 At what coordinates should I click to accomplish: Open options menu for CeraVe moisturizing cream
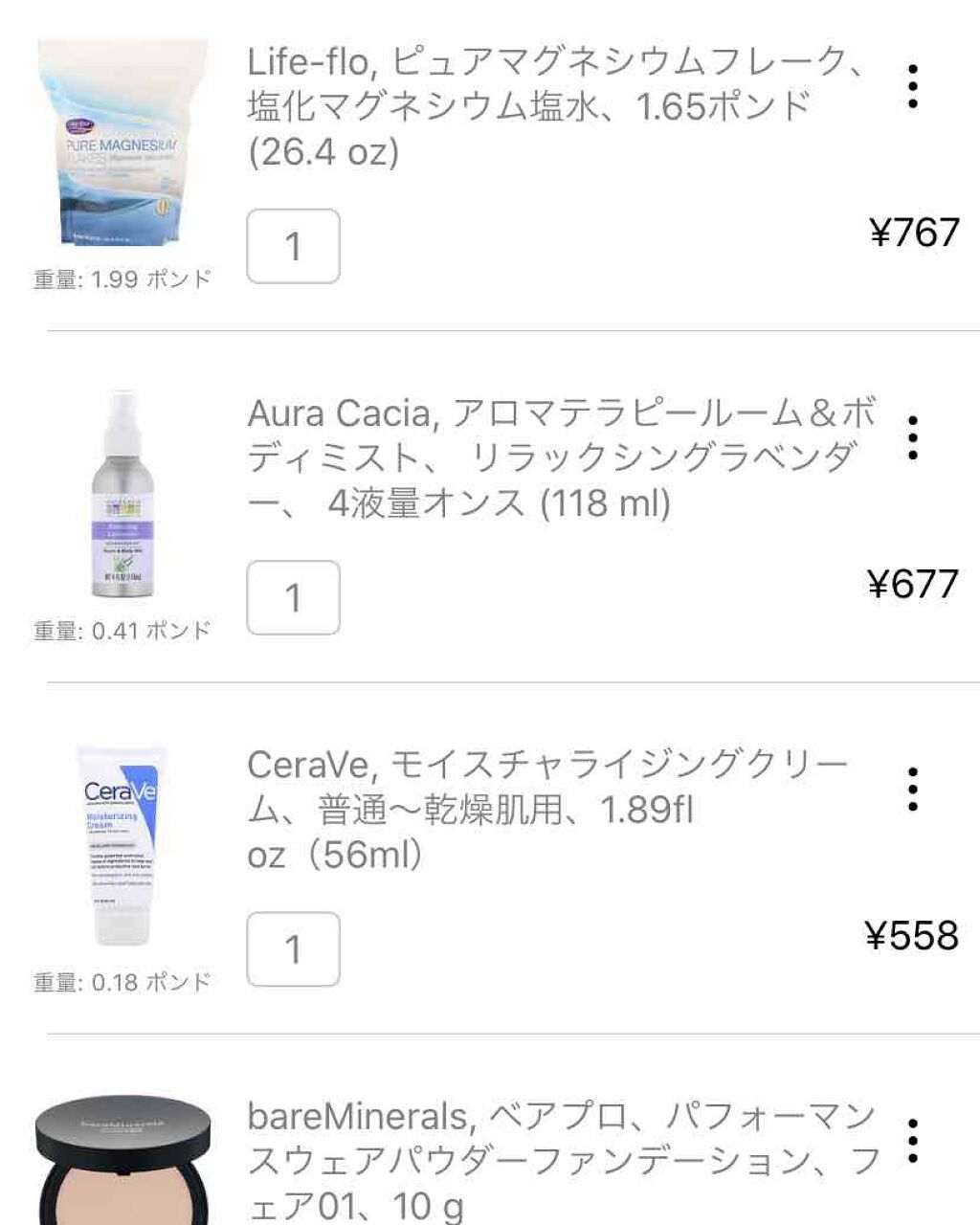click(913, 790)
